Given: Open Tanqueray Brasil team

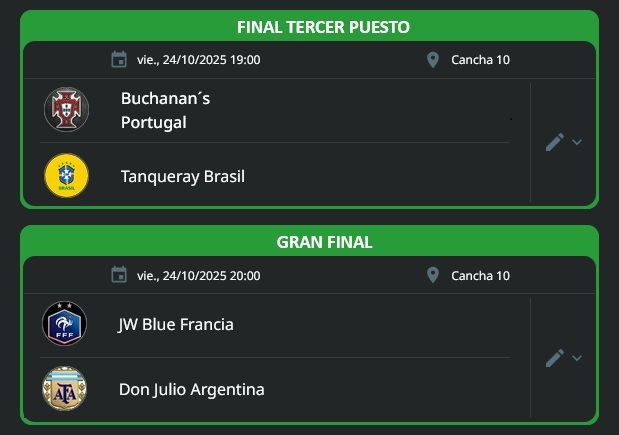Looking at the screenshot, I should (182, 176).
